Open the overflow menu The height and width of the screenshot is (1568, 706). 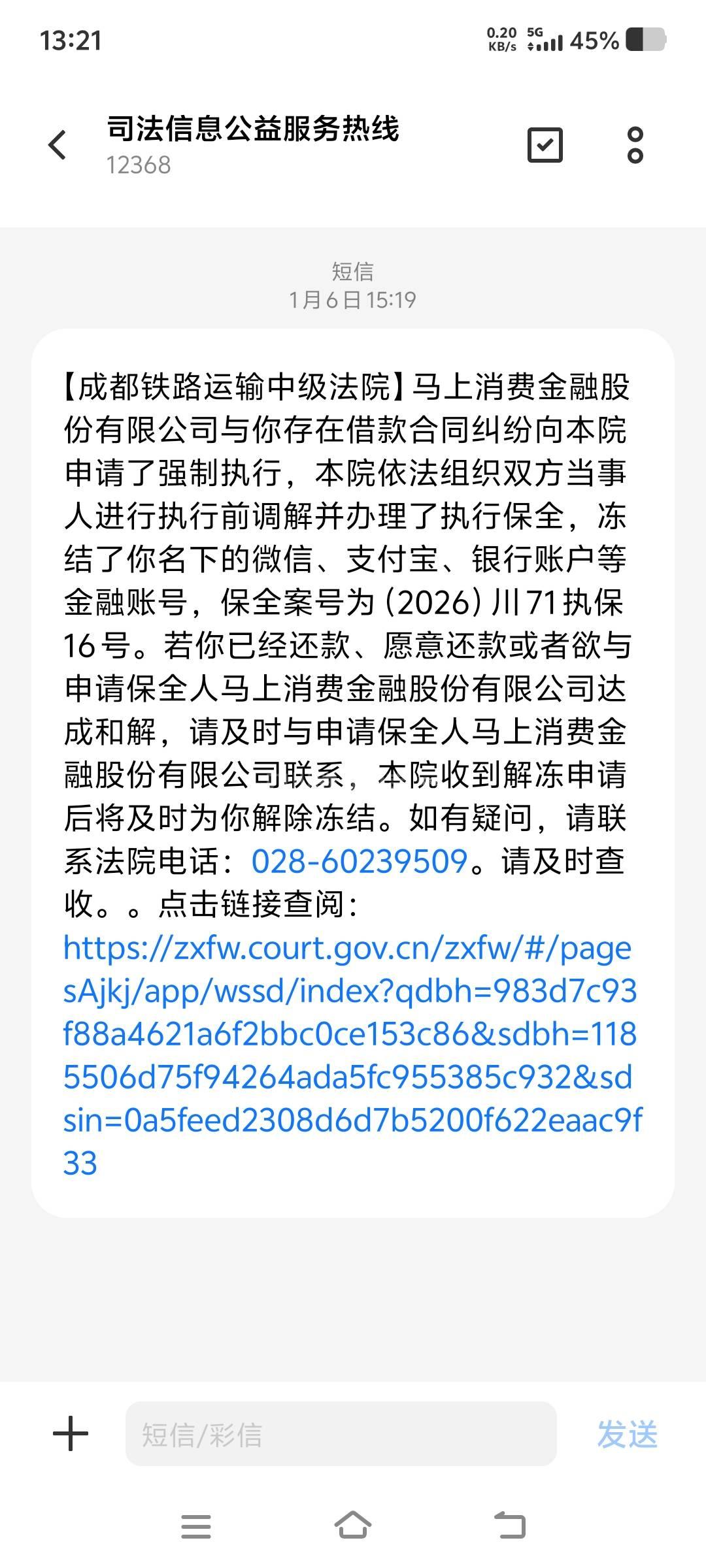tap(635, 144)
